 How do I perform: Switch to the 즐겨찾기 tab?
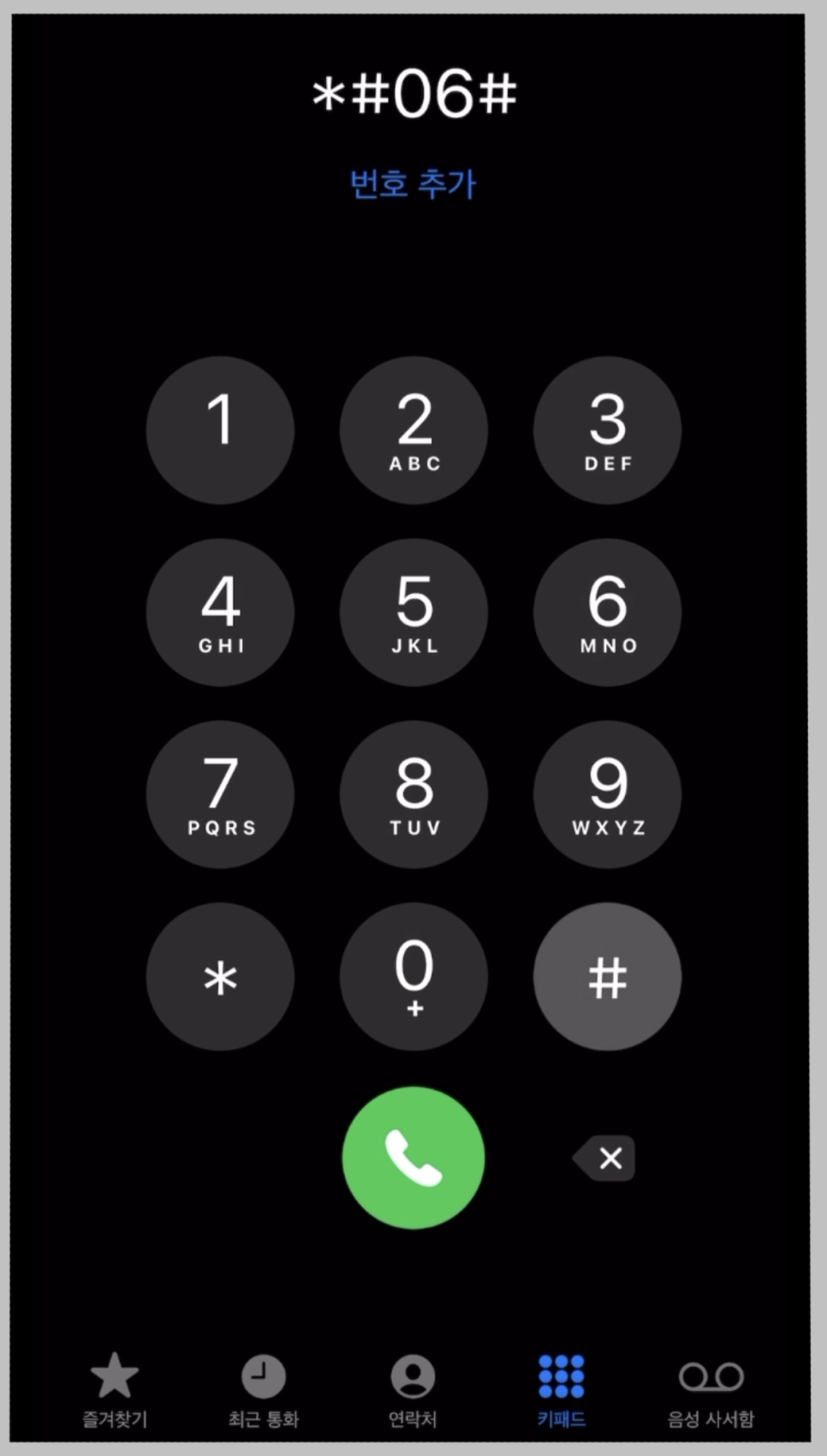coord(115,1390)
